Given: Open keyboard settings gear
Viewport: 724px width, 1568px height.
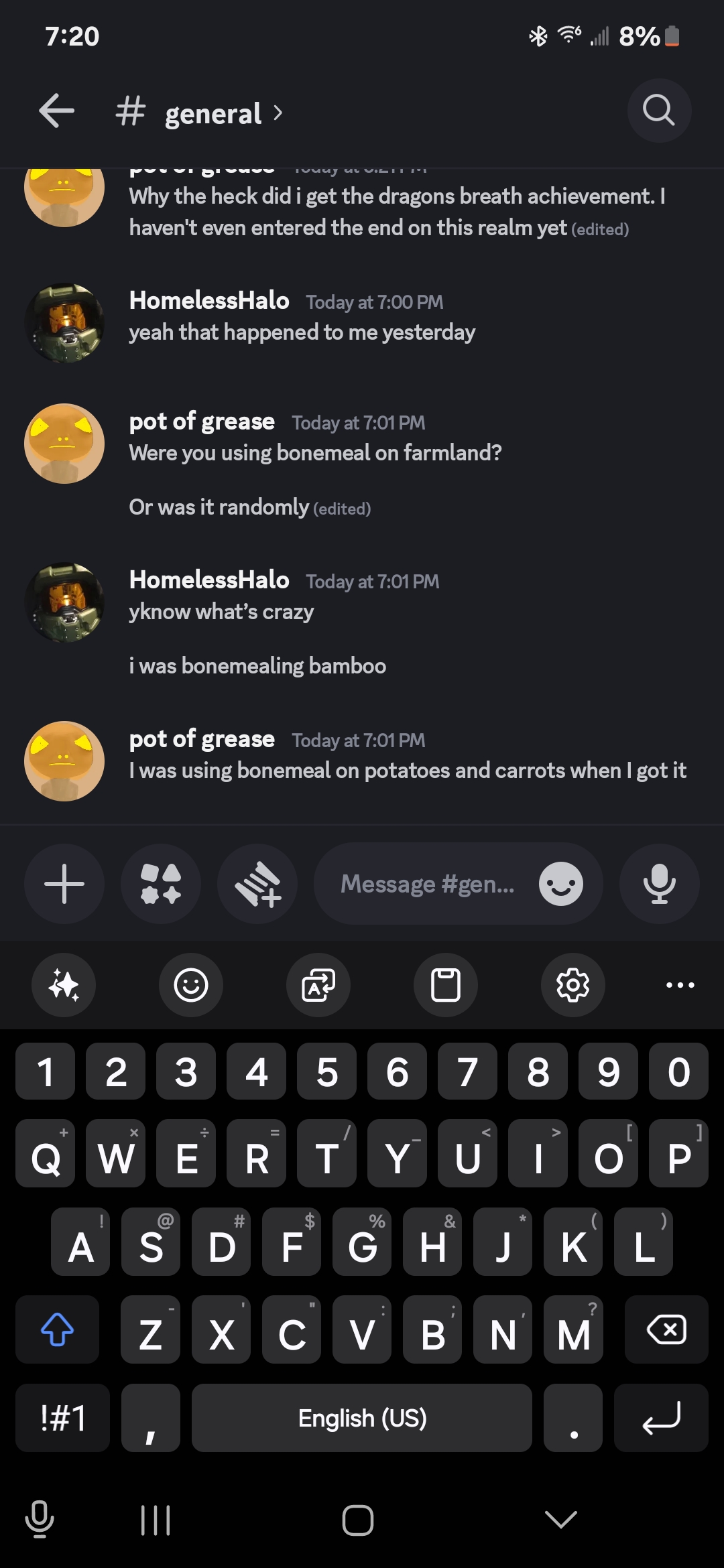Looking at the screenshot, I should [573, 985].
